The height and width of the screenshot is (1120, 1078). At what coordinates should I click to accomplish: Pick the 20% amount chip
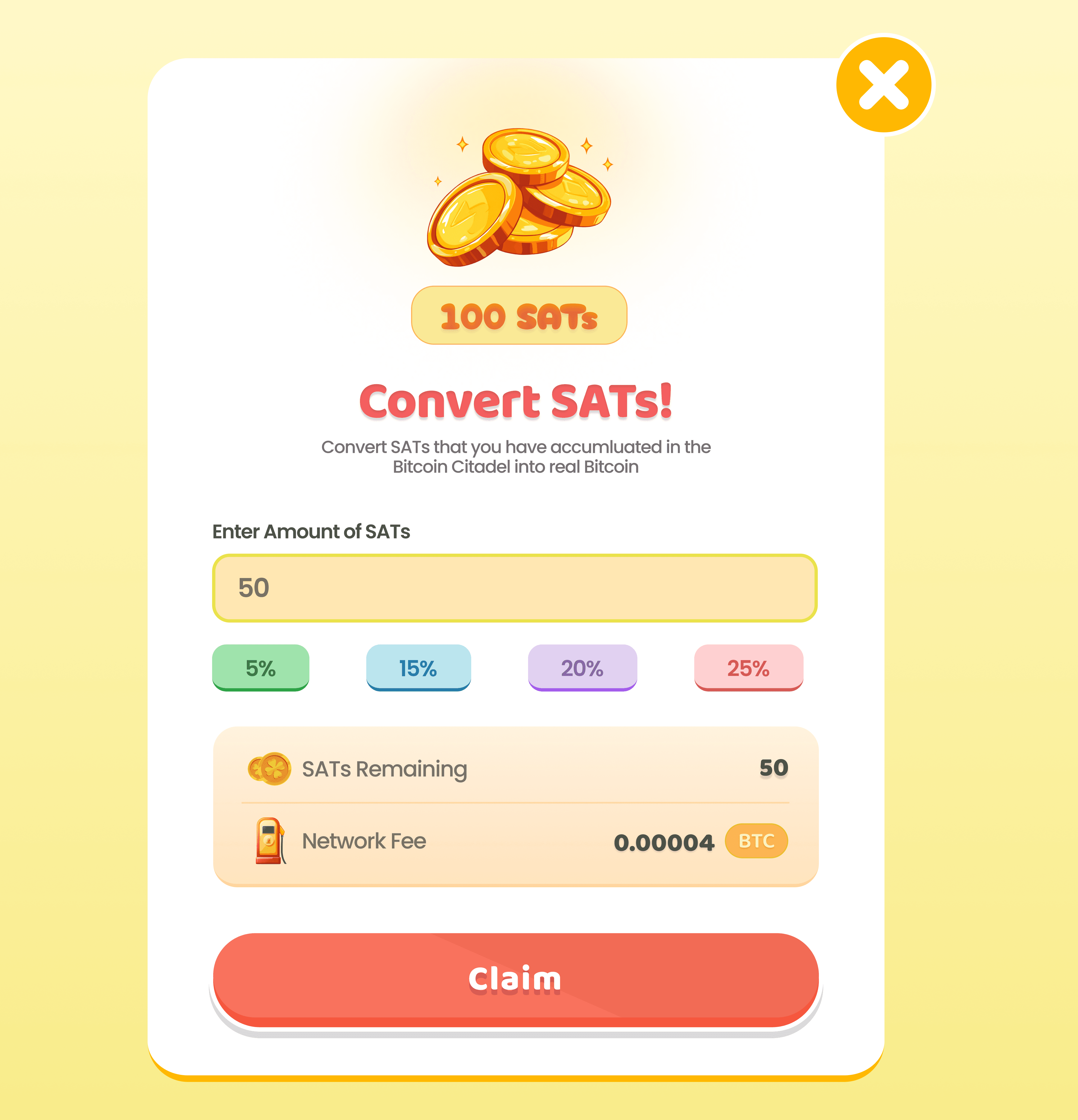tap(582, 667)
